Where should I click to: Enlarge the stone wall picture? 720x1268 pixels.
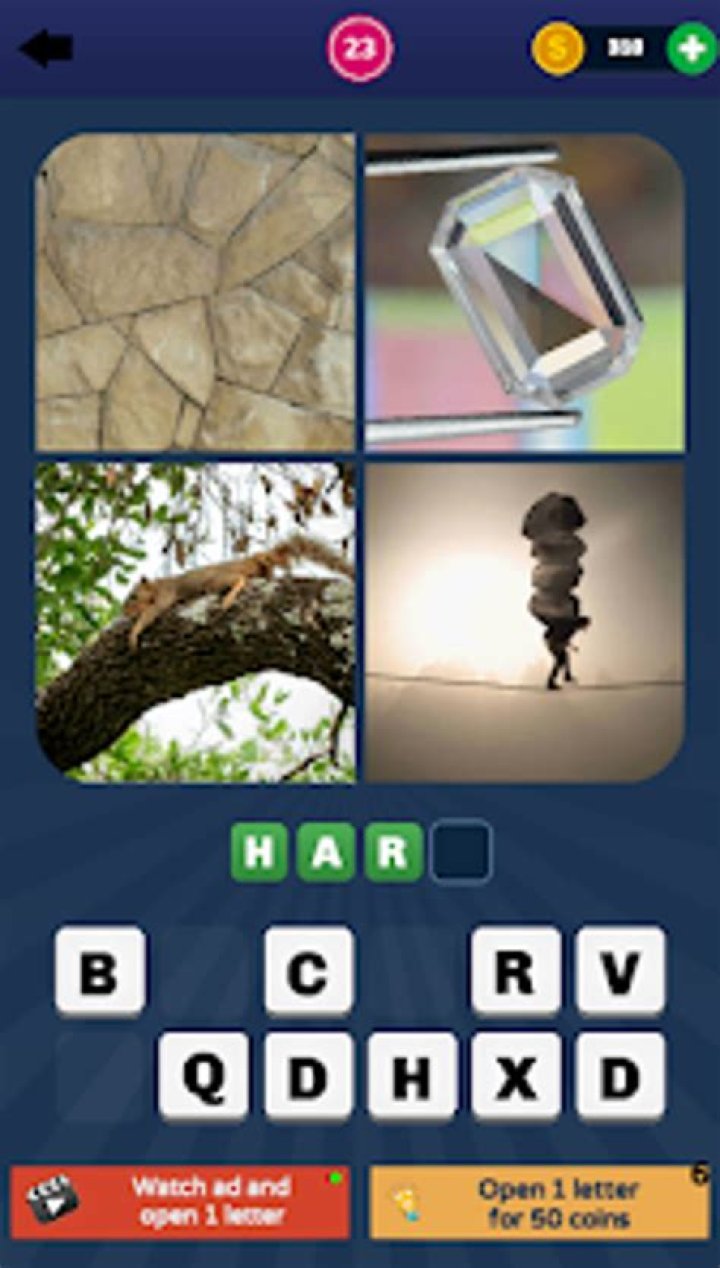click(196, 292)
